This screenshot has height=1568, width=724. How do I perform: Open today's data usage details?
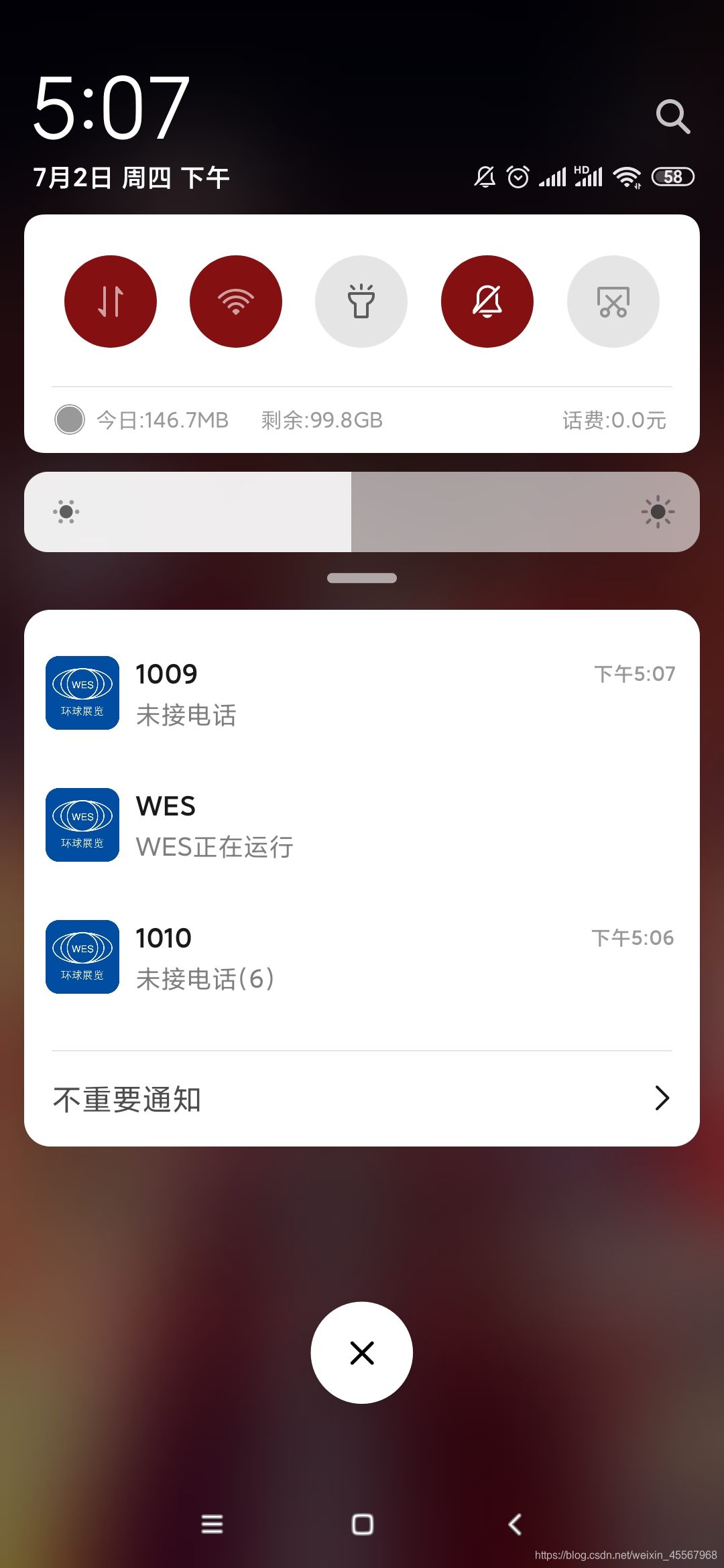[x=162, y=420]
